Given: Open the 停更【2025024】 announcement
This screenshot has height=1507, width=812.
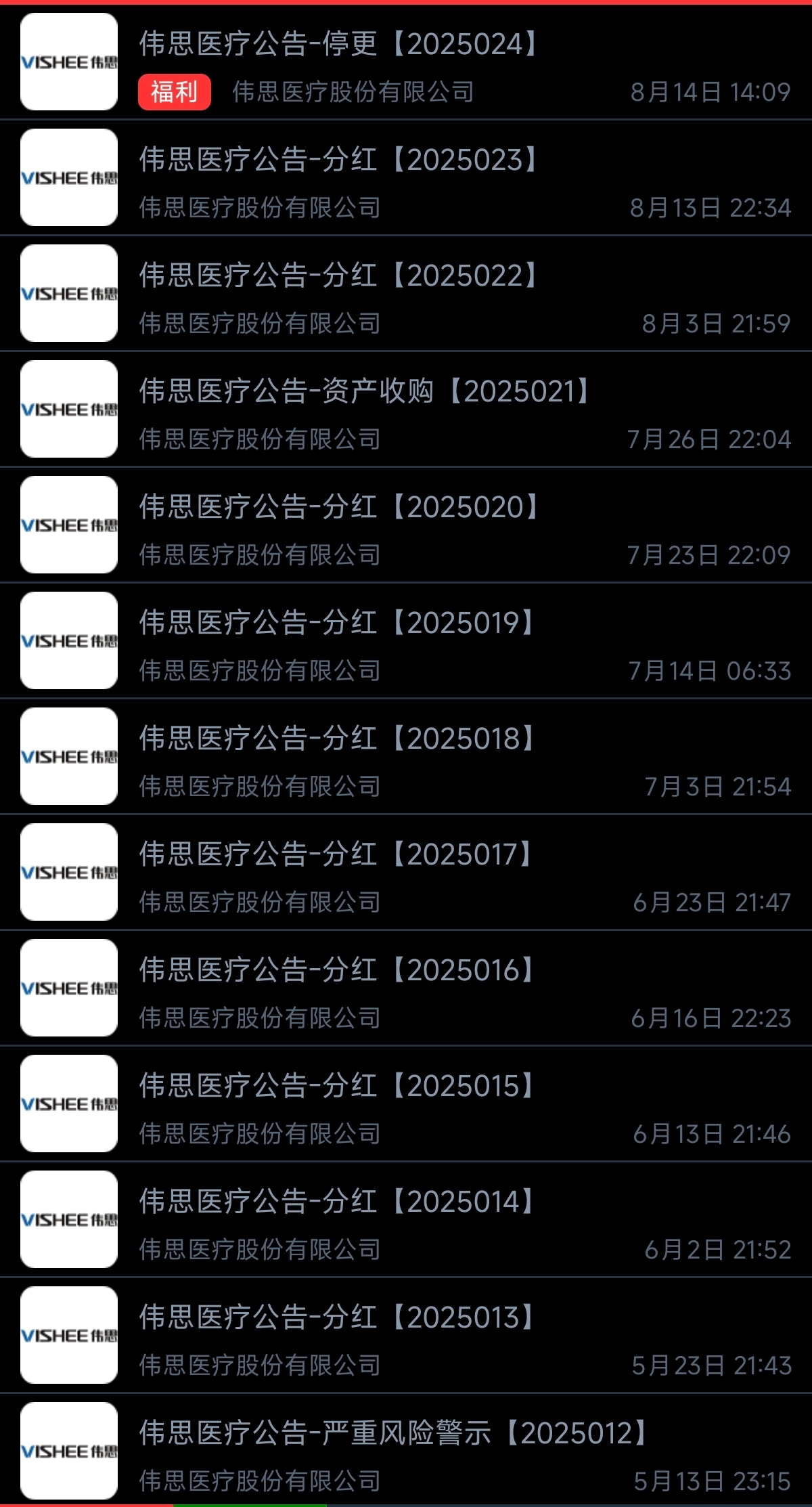Looking at the screenshot, I should click(x=406, y=62).
